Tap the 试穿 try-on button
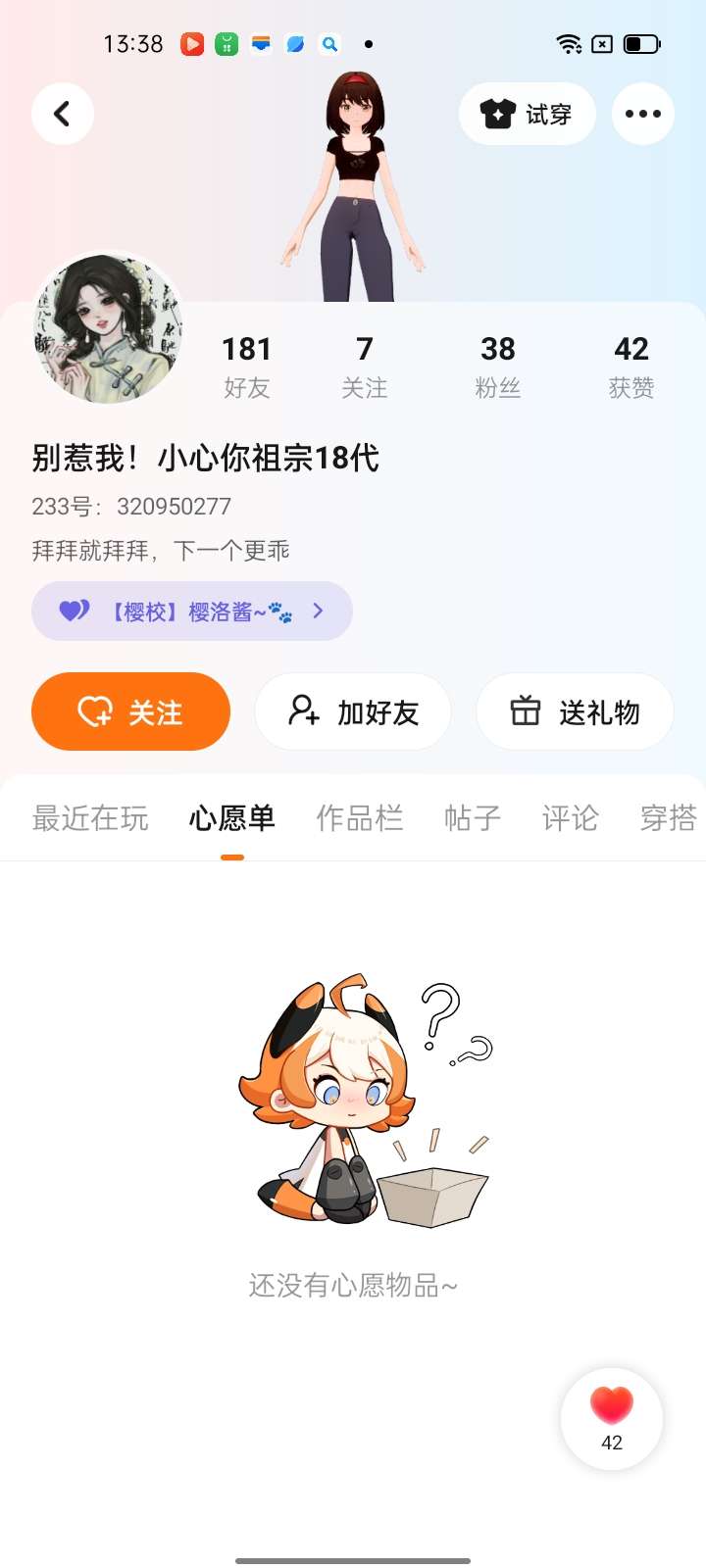Screen dimensions: 706x1568 [527, 114]
